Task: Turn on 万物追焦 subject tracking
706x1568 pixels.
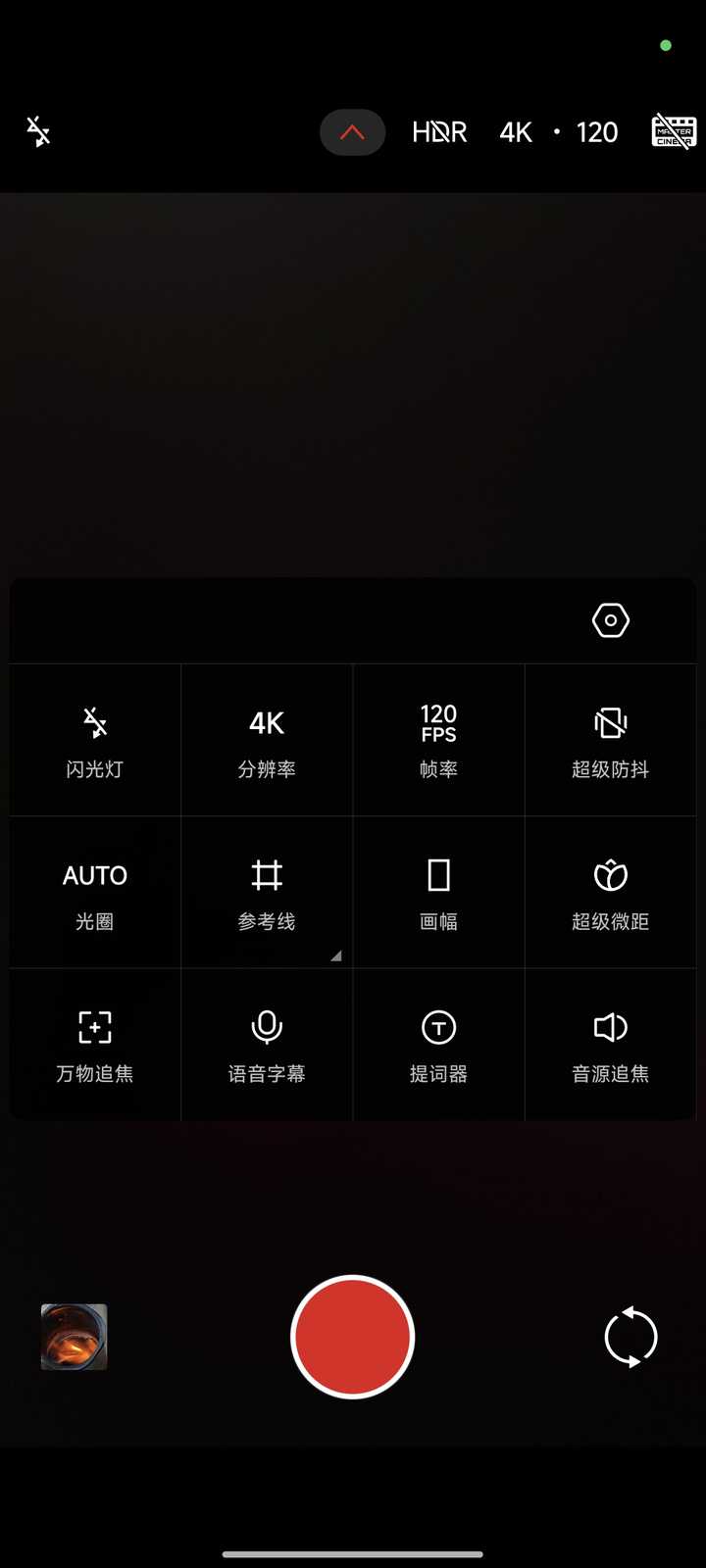Action: tap(95, 1045)
